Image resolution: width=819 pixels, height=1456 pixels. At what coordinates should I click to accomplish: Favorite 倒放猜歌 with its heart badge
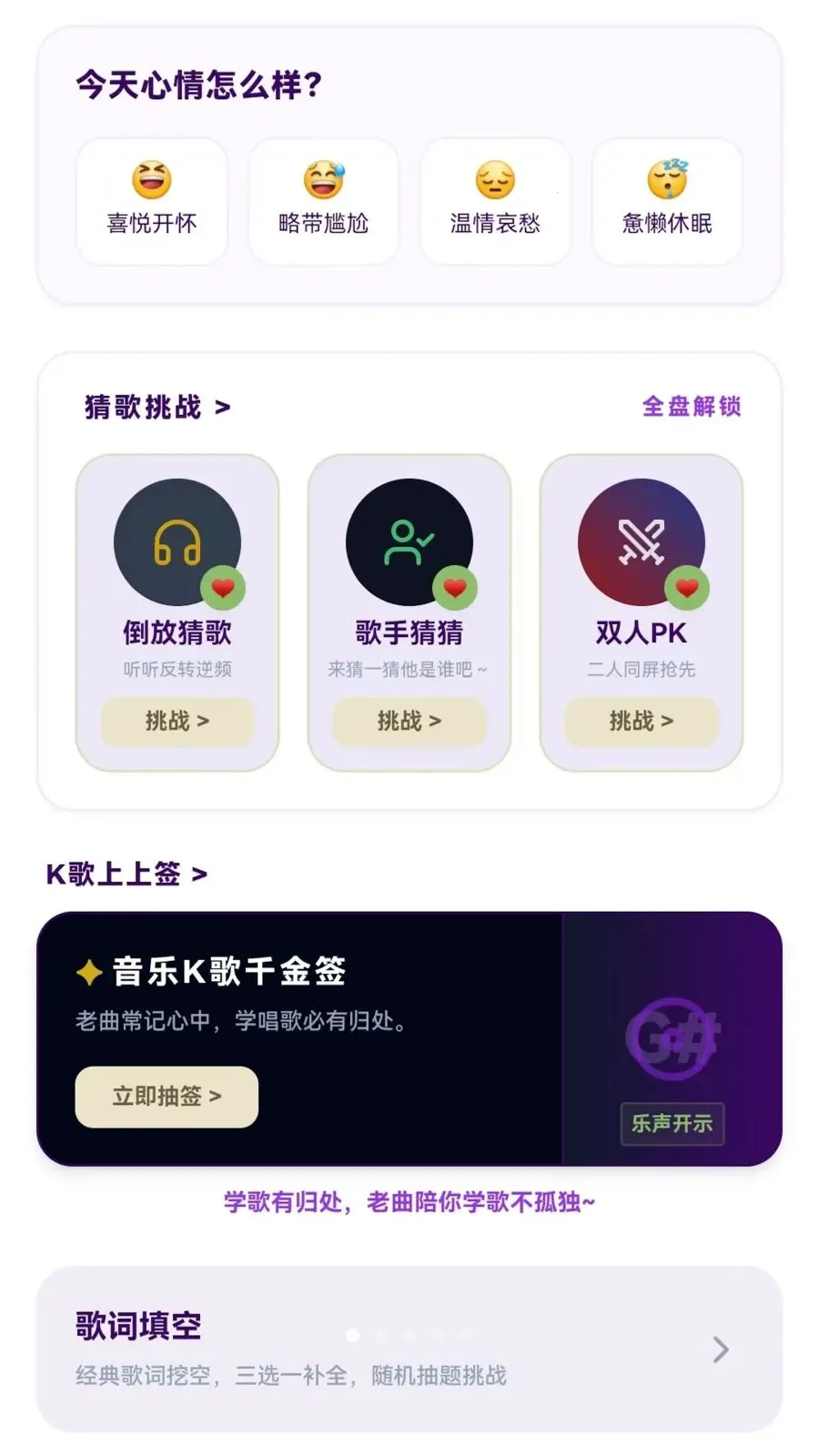(223, 588)
